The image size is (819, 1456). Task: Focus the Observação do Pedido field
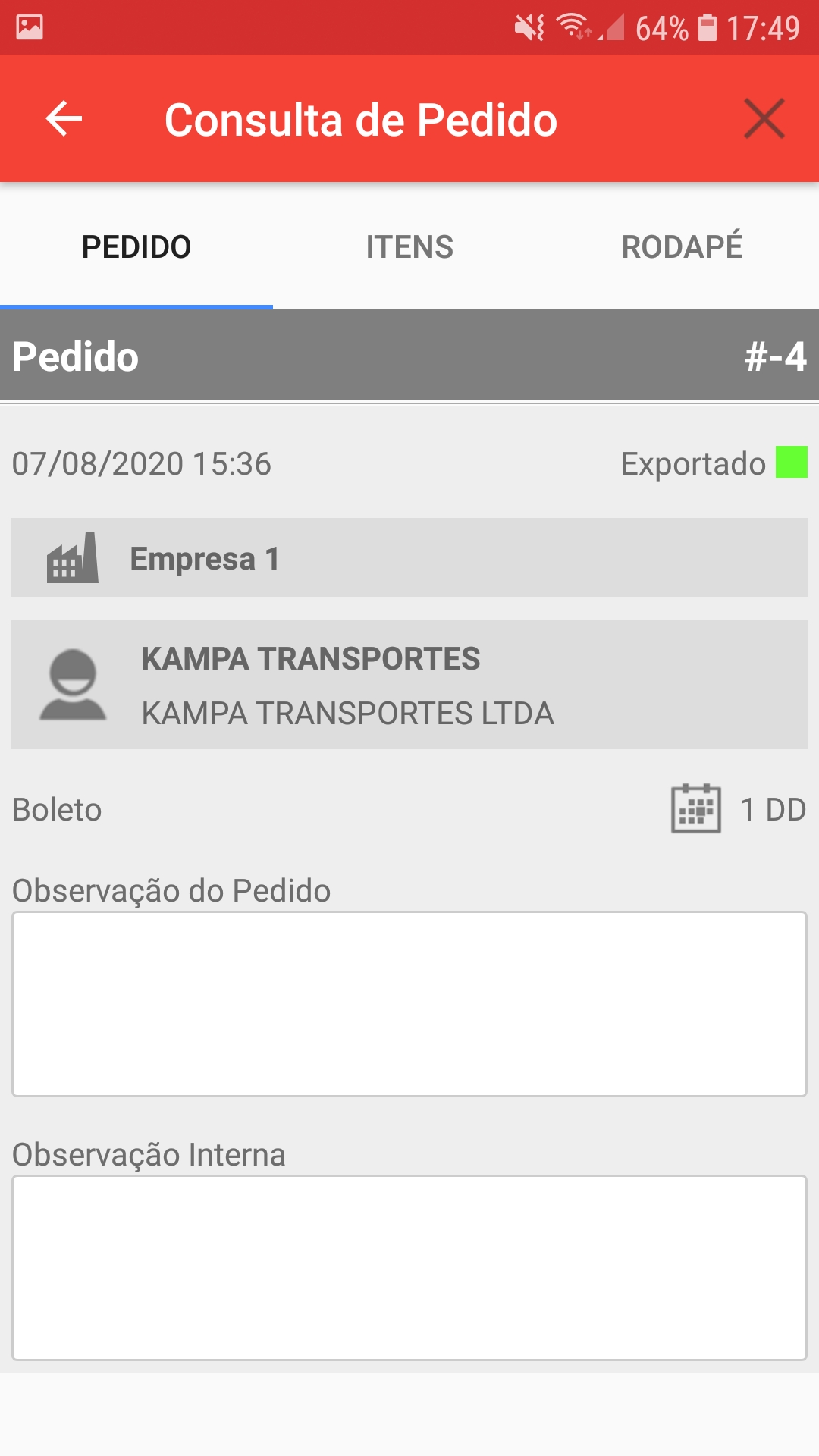pyautogui.click(x=409, y=1004)
